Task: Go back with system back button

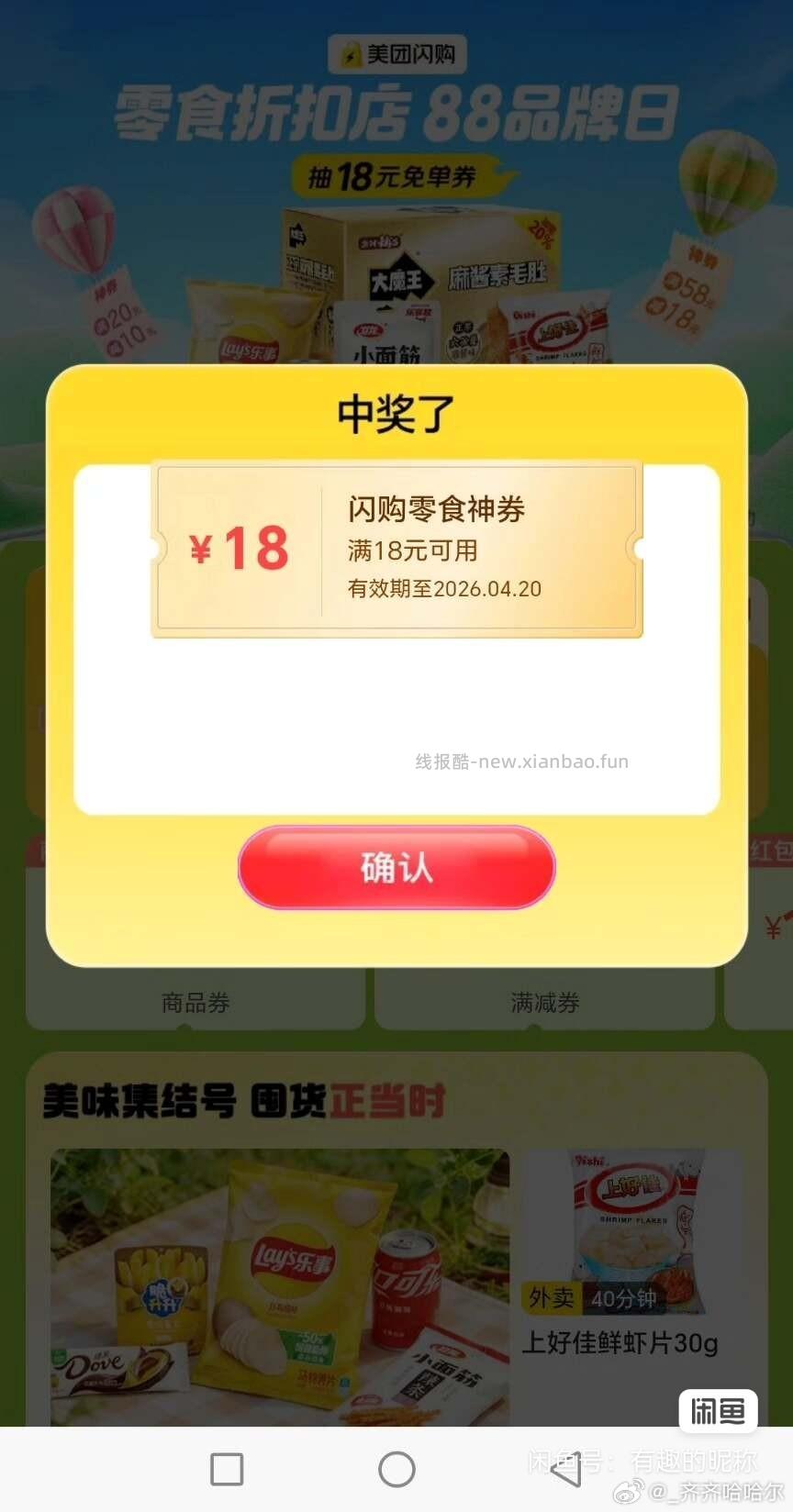Action: pos(566,1469)
